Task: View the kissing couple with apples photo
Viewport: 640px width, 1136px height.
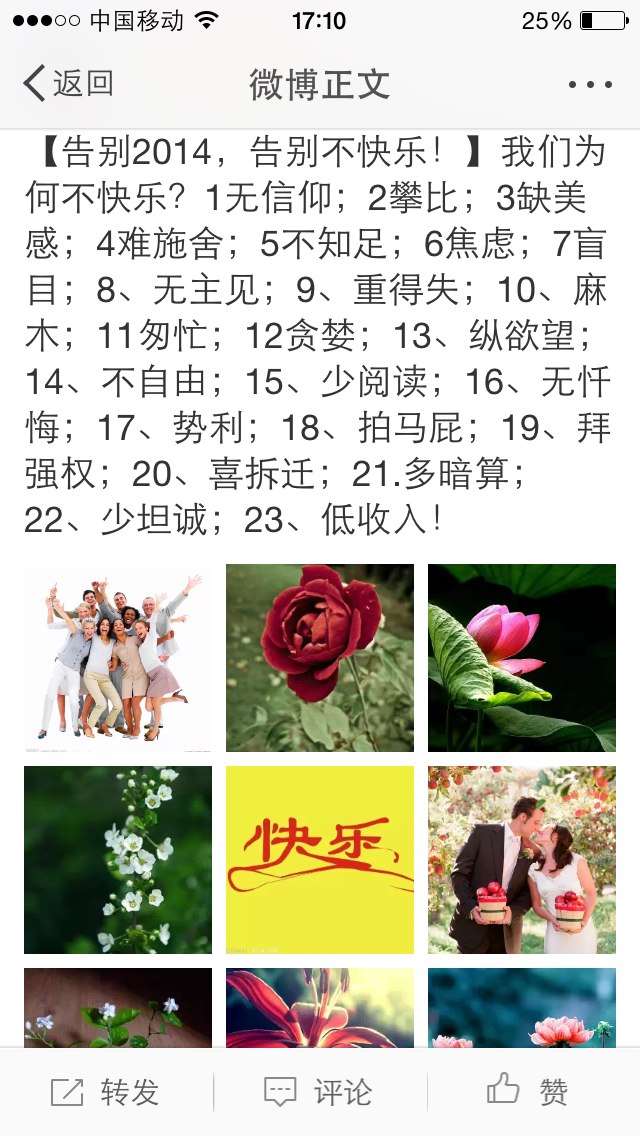Action: (522, 860)
